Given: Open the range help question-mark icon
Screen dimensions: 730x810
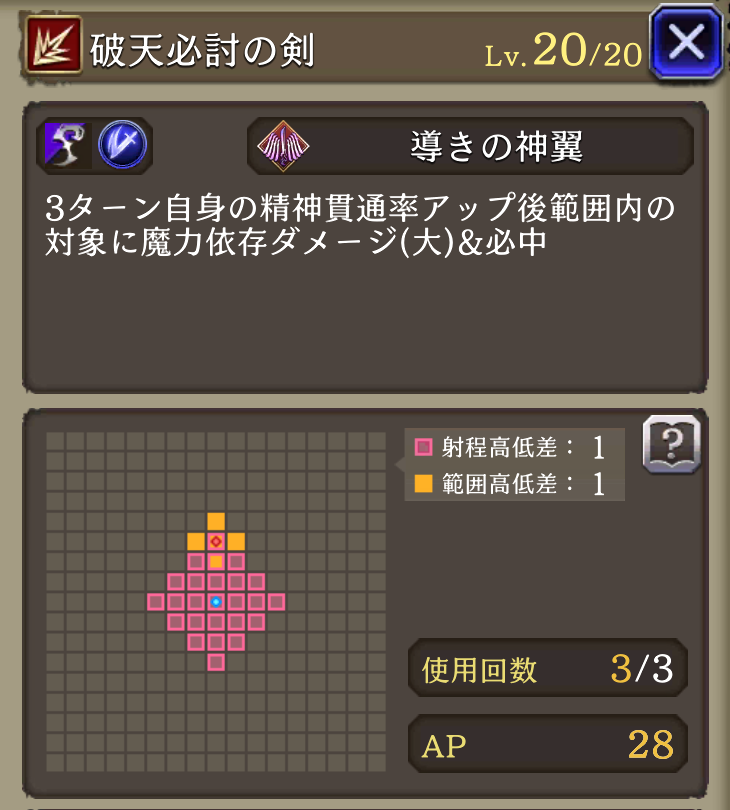Looking at the screenshot, I should 671,443.
